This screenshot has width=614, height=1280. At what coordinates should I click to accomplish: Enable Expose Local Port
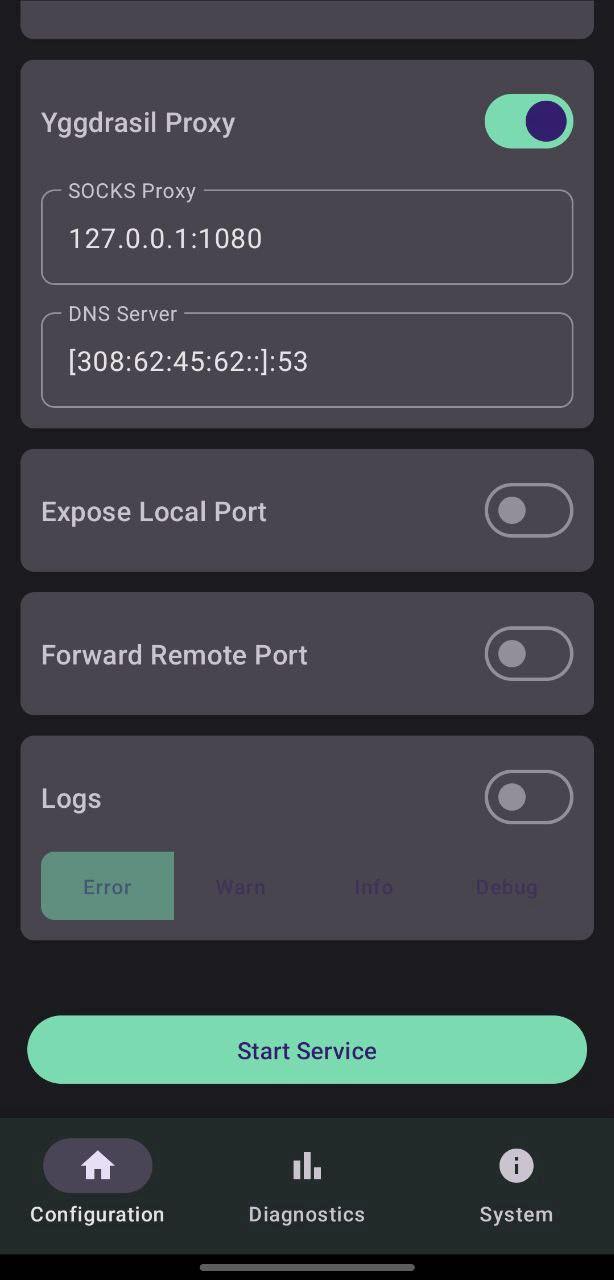[x=528, y=511]
